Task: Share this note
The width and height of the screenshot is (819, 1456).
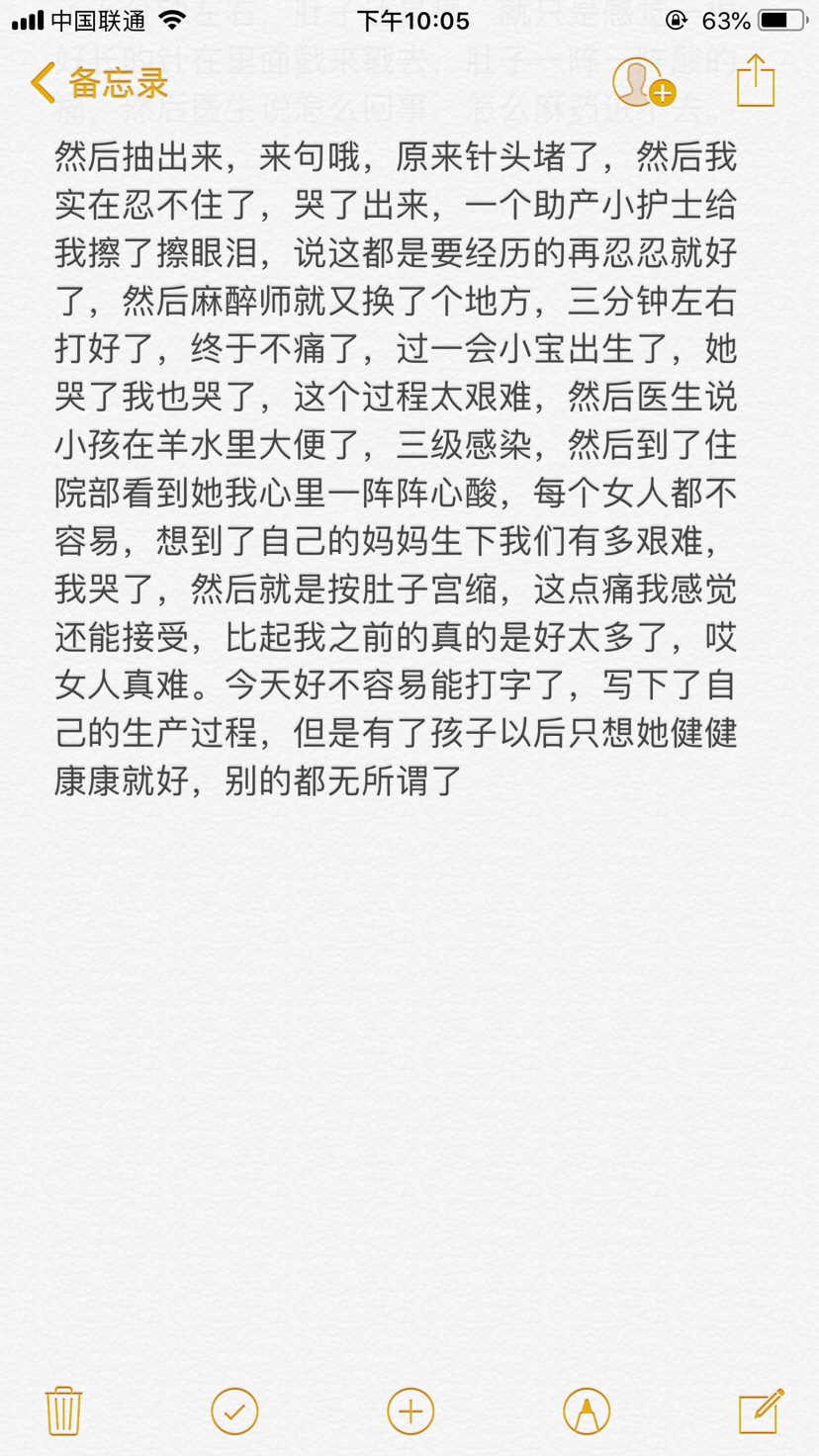Action: (x=755, y=81)
